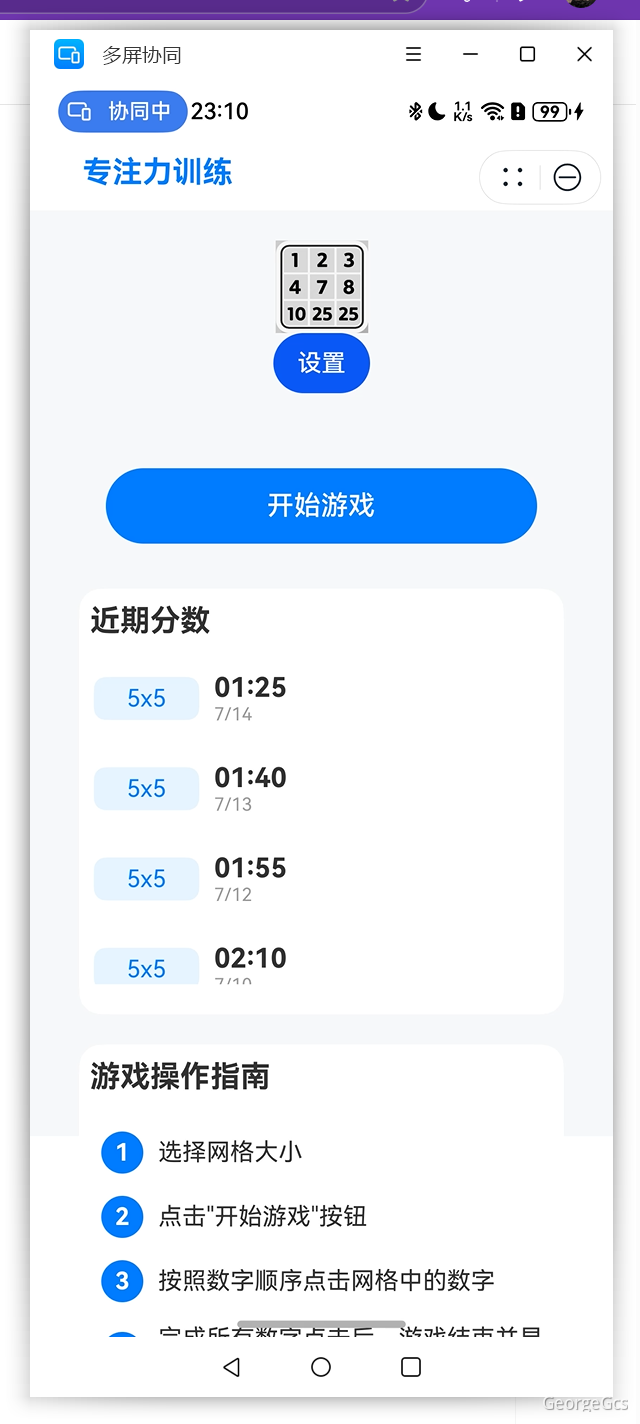Go to the system home screen
The image size is (640, 1424).
click(321, 1367)
